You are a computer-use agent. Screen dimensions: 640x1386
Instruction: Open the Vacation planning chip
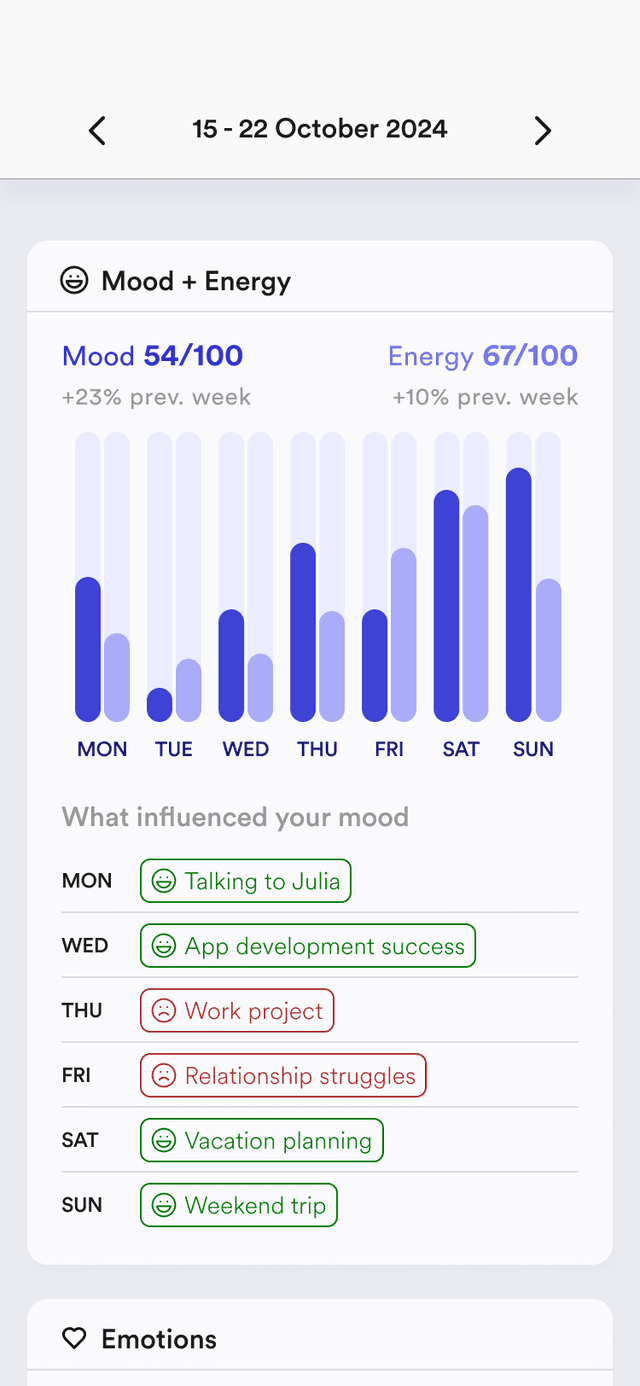[x=261, y=1141]
